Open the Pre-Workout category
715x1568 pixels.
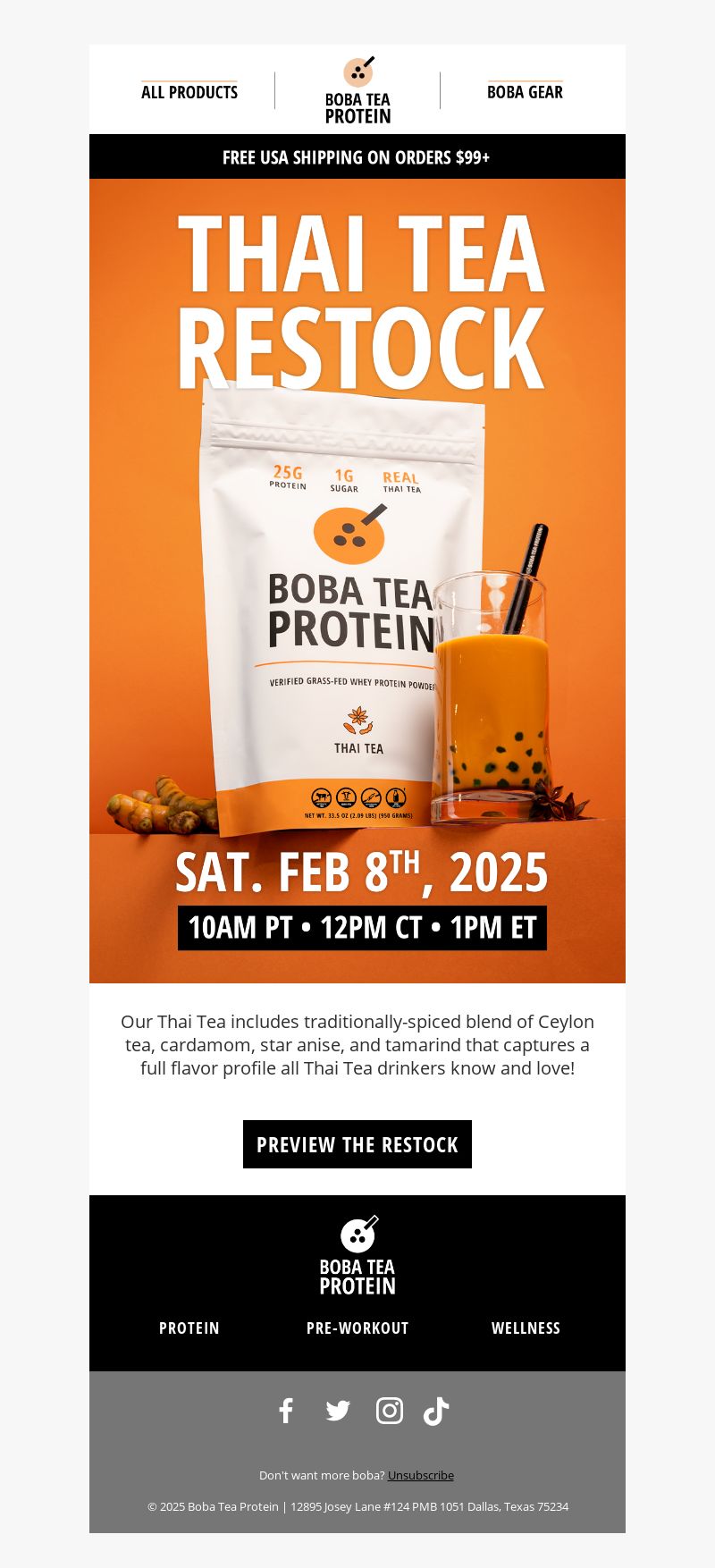tap(357, 1328)
